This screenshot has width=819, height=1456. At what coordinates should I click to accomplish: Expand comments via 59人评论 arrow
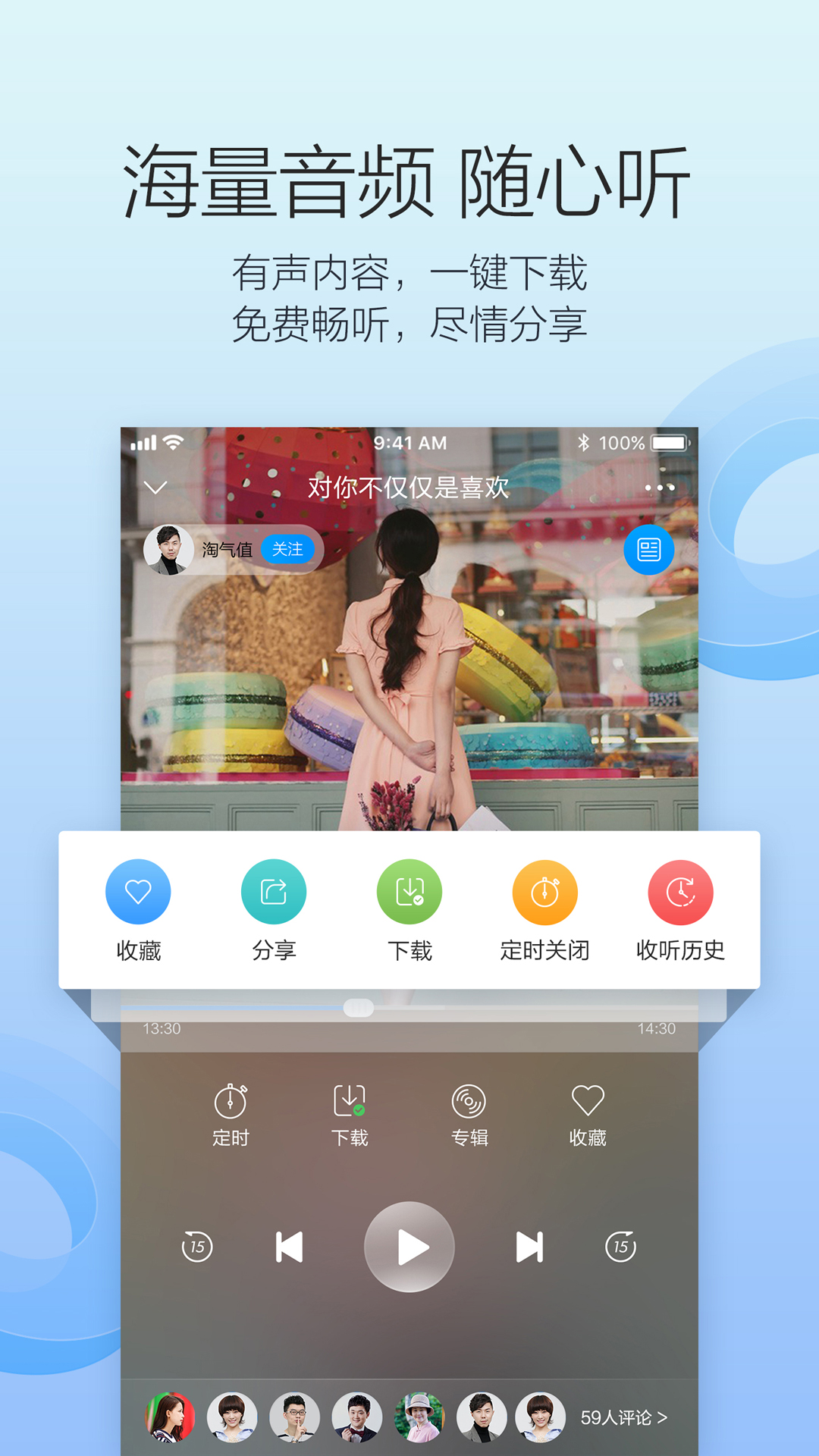click(622, 1417)
